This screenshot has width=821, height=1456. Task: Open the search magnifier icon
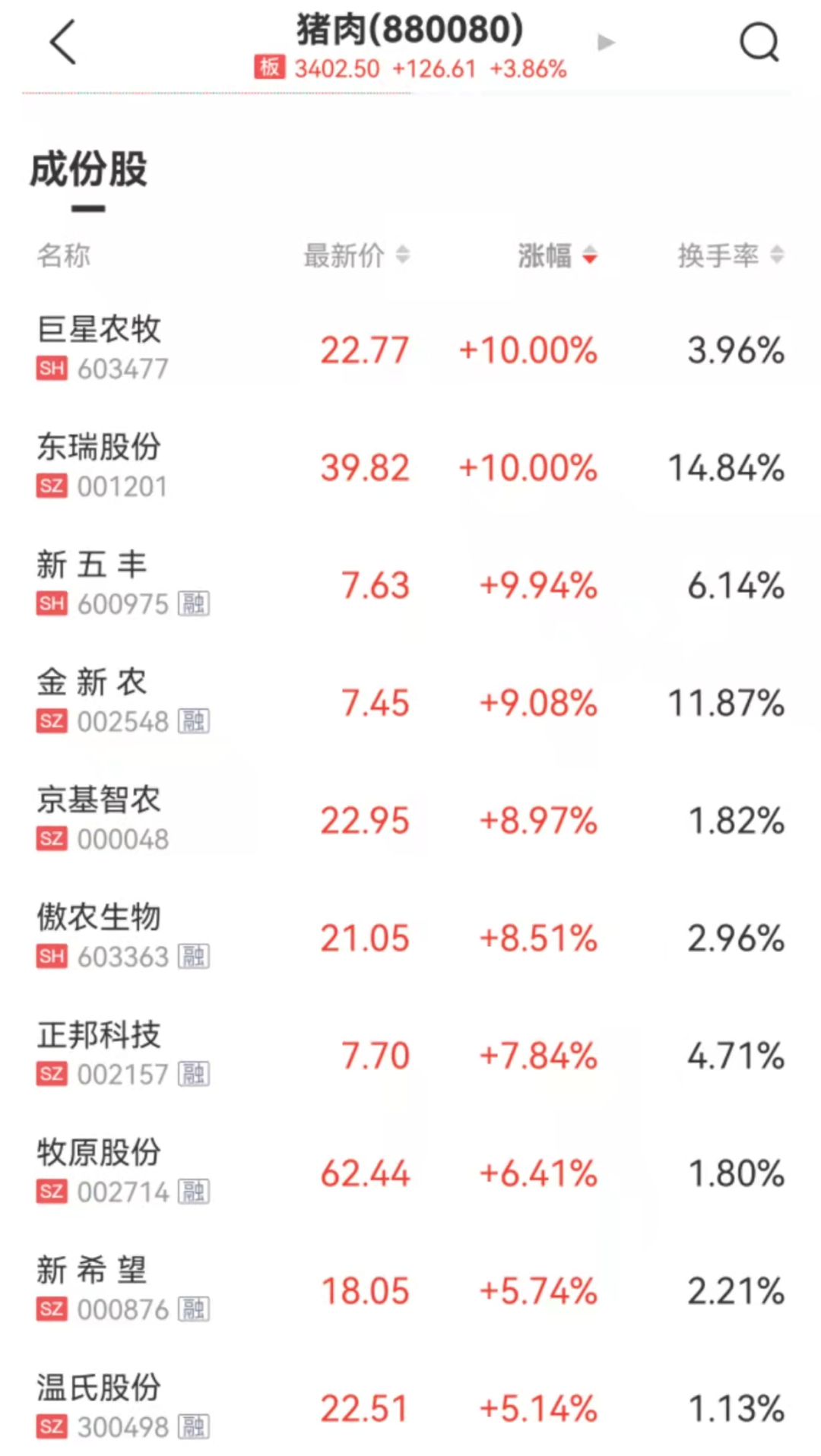(x=759, y=43)
